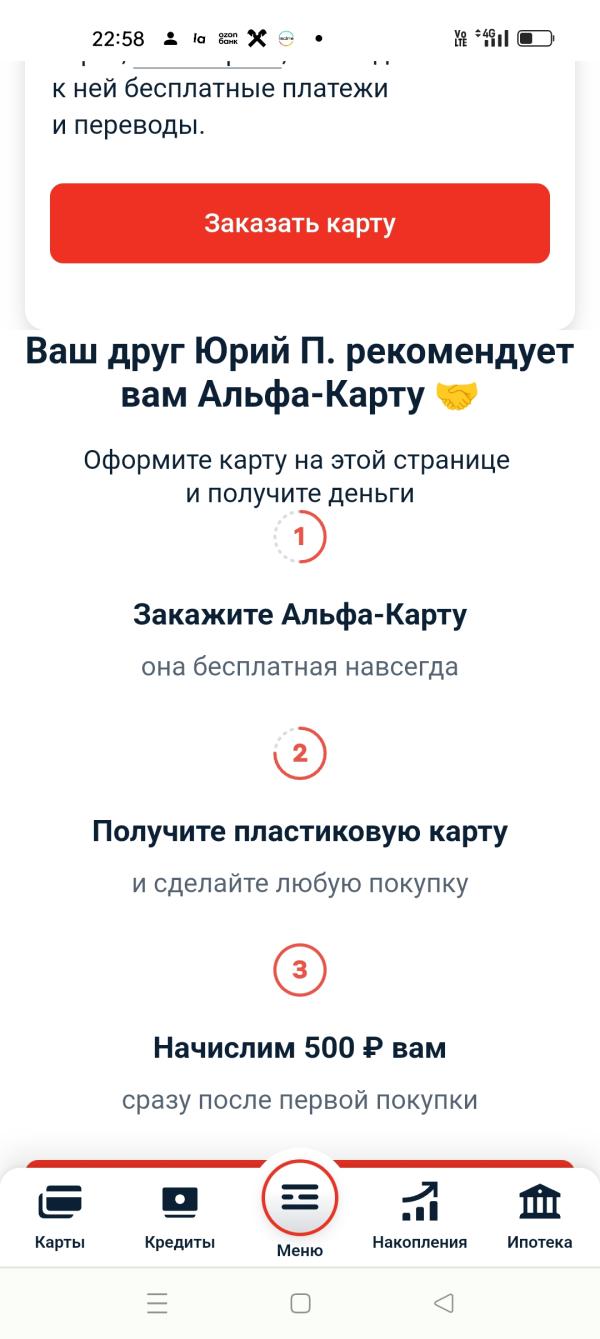This screenshot has height=1339, width=600.
Task: Go to the Накопления tab
Action: (420, 1214)
